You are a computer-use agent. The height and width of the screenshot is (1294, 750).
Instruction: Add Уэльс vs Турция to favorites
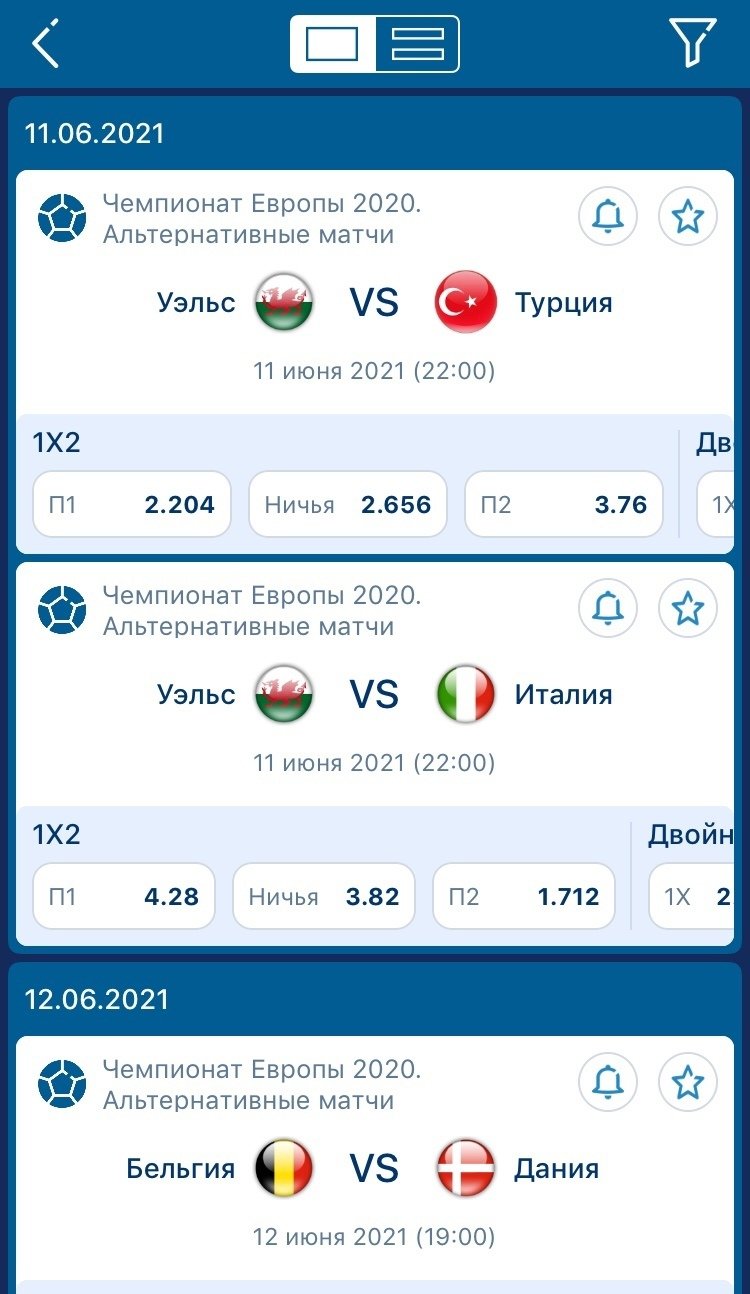click(x=687, y=216)
